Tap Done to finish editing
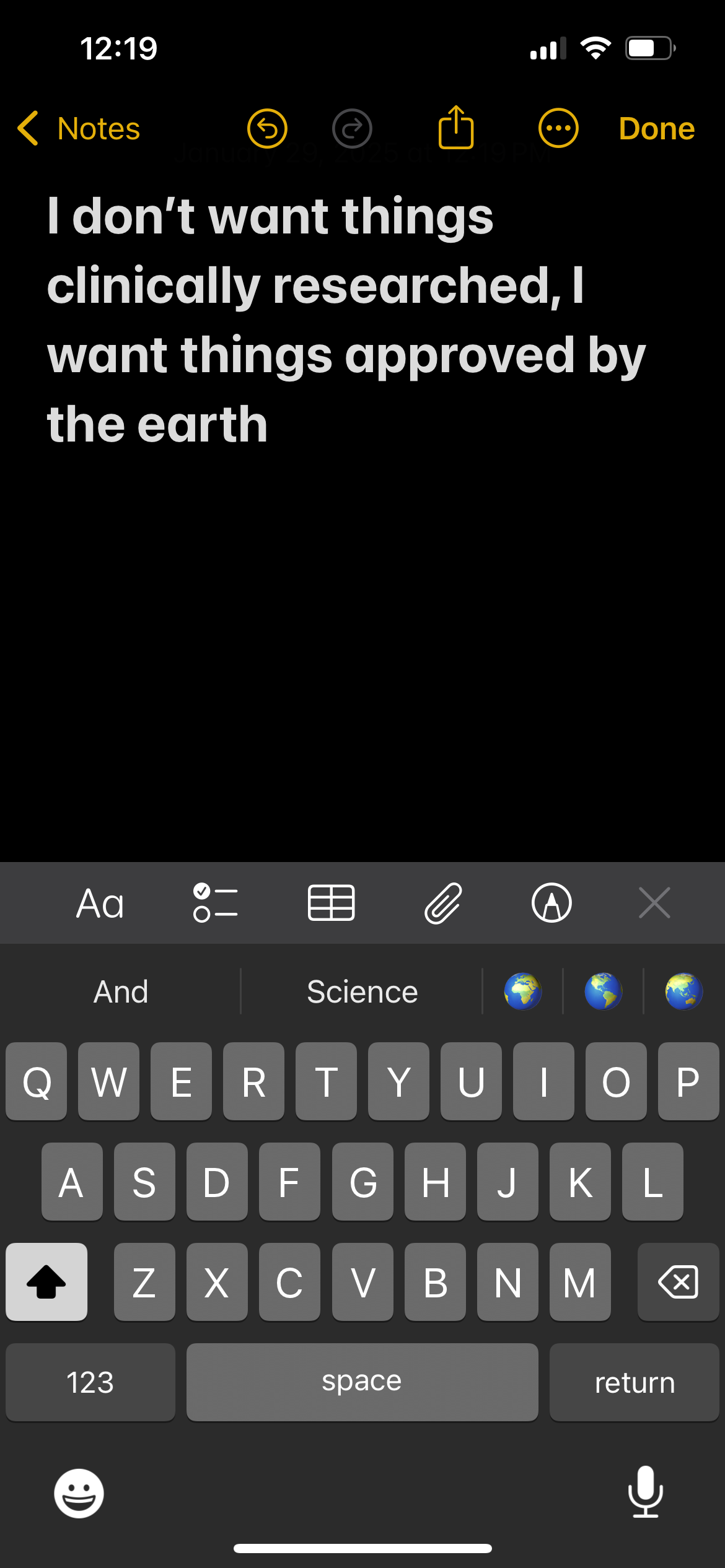This screenshot has width=725, height=1568. click(x=657, y=129)
